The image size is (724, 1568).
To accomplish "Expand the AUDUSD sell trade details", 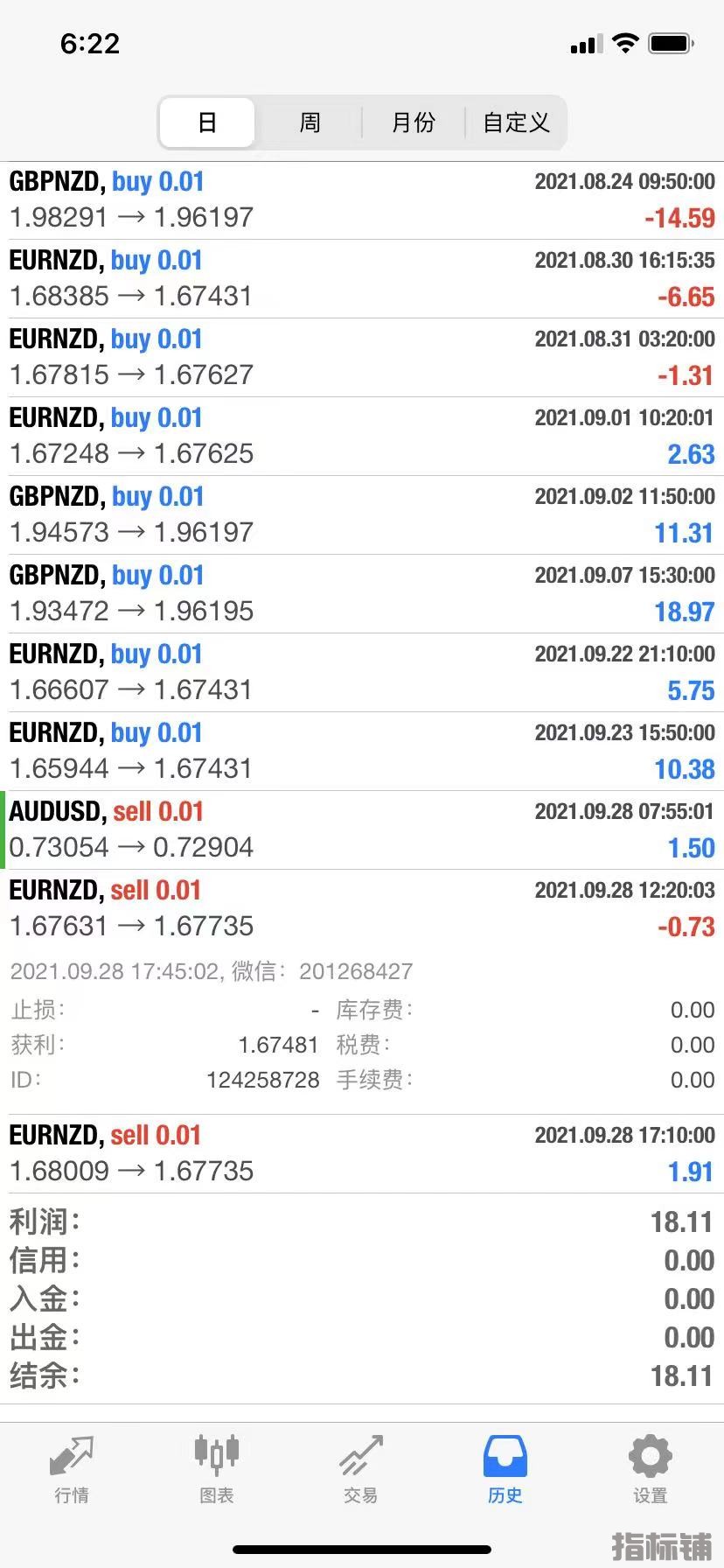I will click(x=362, y=830).
